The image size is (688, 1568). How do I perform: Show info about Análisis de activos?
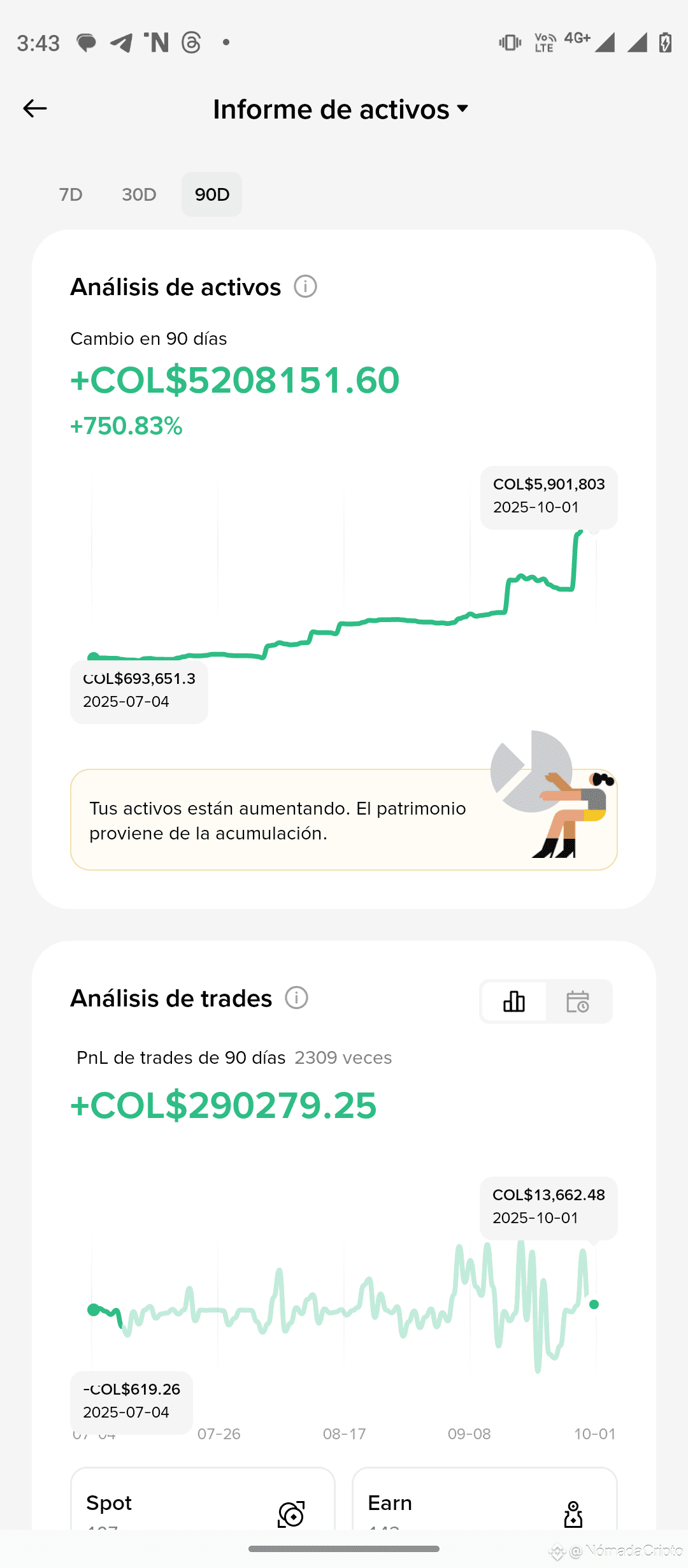tap(305, 287)
